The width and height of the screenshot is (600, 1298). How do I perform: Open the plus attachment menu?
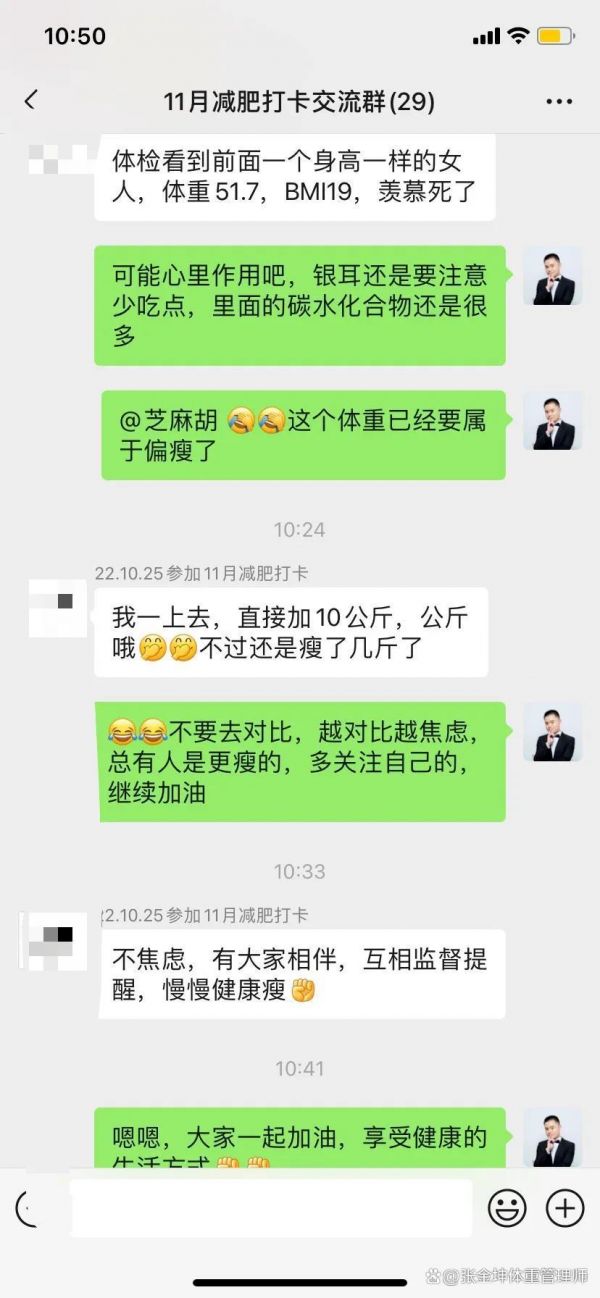point(565,1208)
